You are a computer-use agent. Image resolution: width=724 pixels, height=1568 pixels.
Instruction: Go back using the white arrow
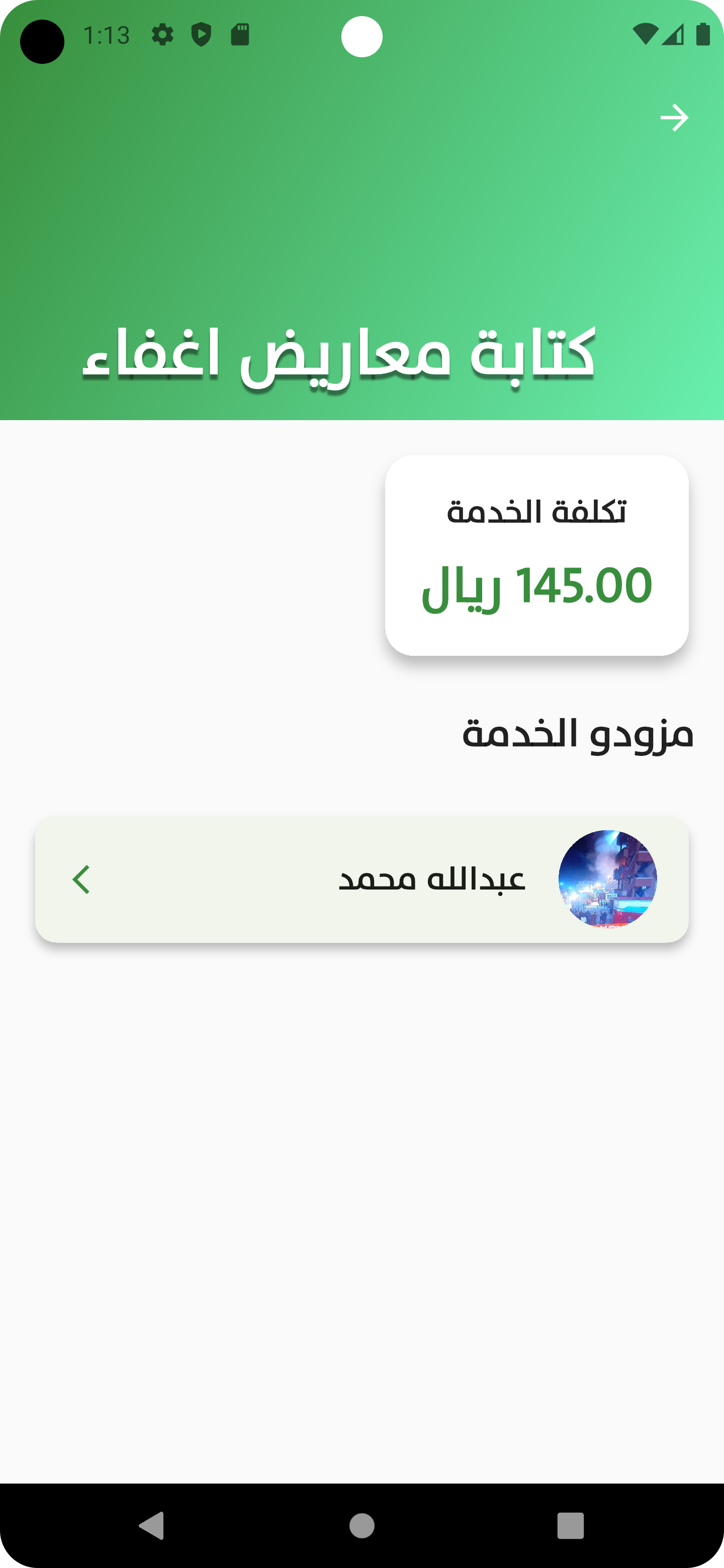[x=674, y=118]
